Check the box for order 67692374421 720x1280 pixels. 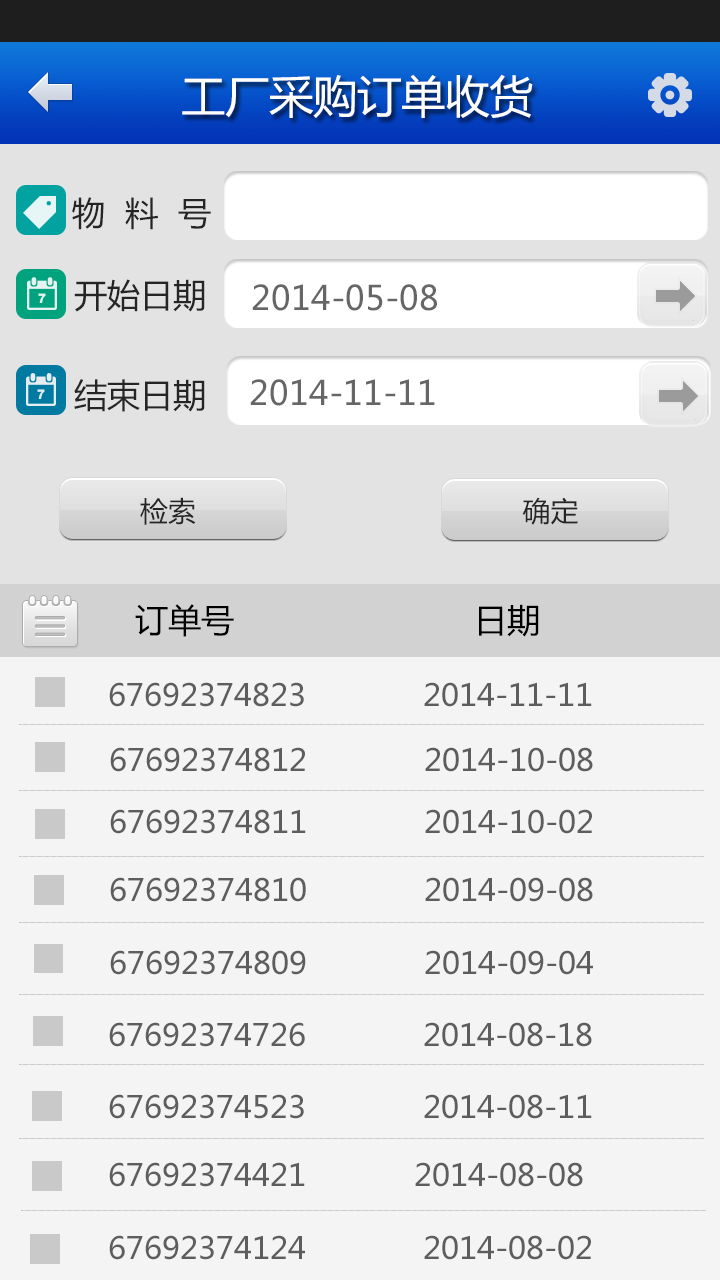point(47,1176)
